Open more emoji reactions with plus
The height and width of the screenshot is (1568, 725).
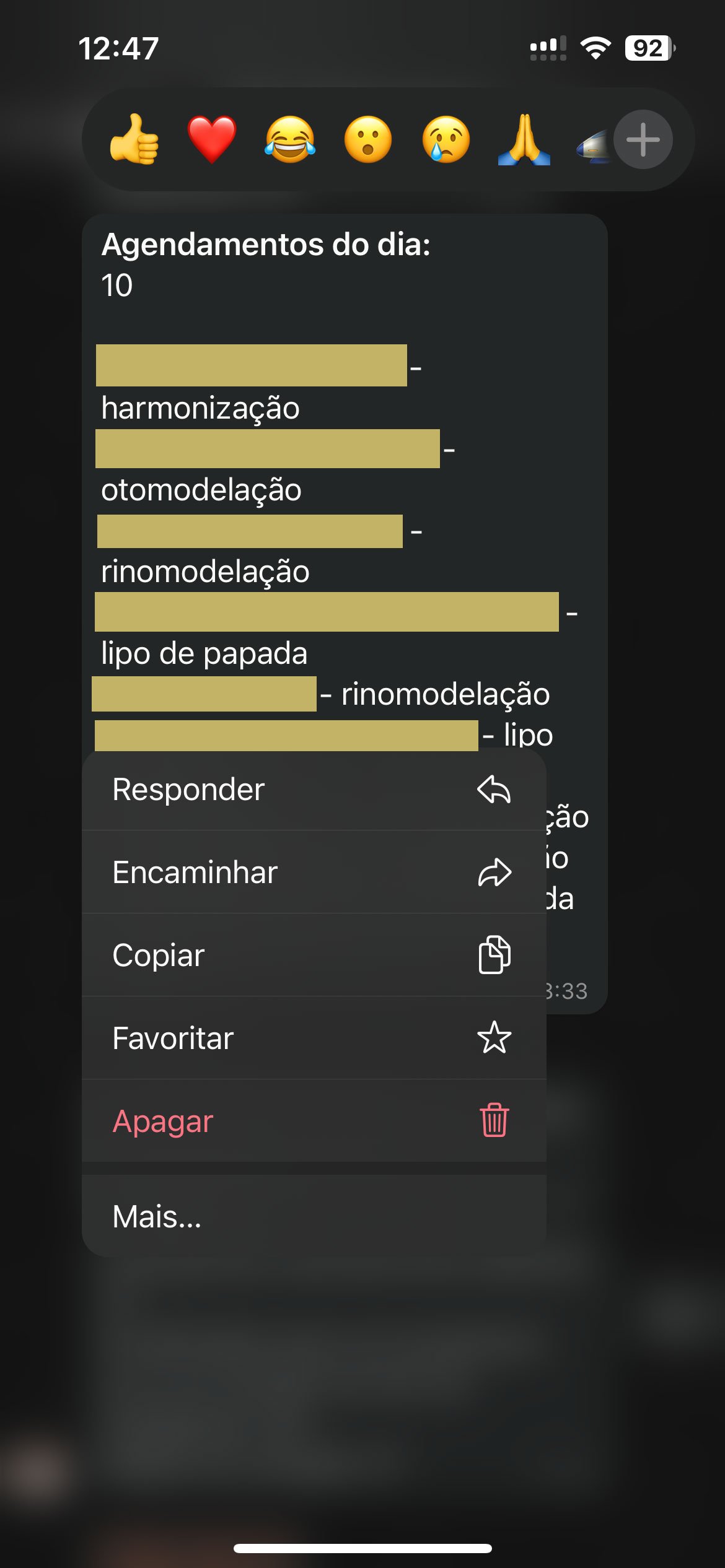click(643, 140)
